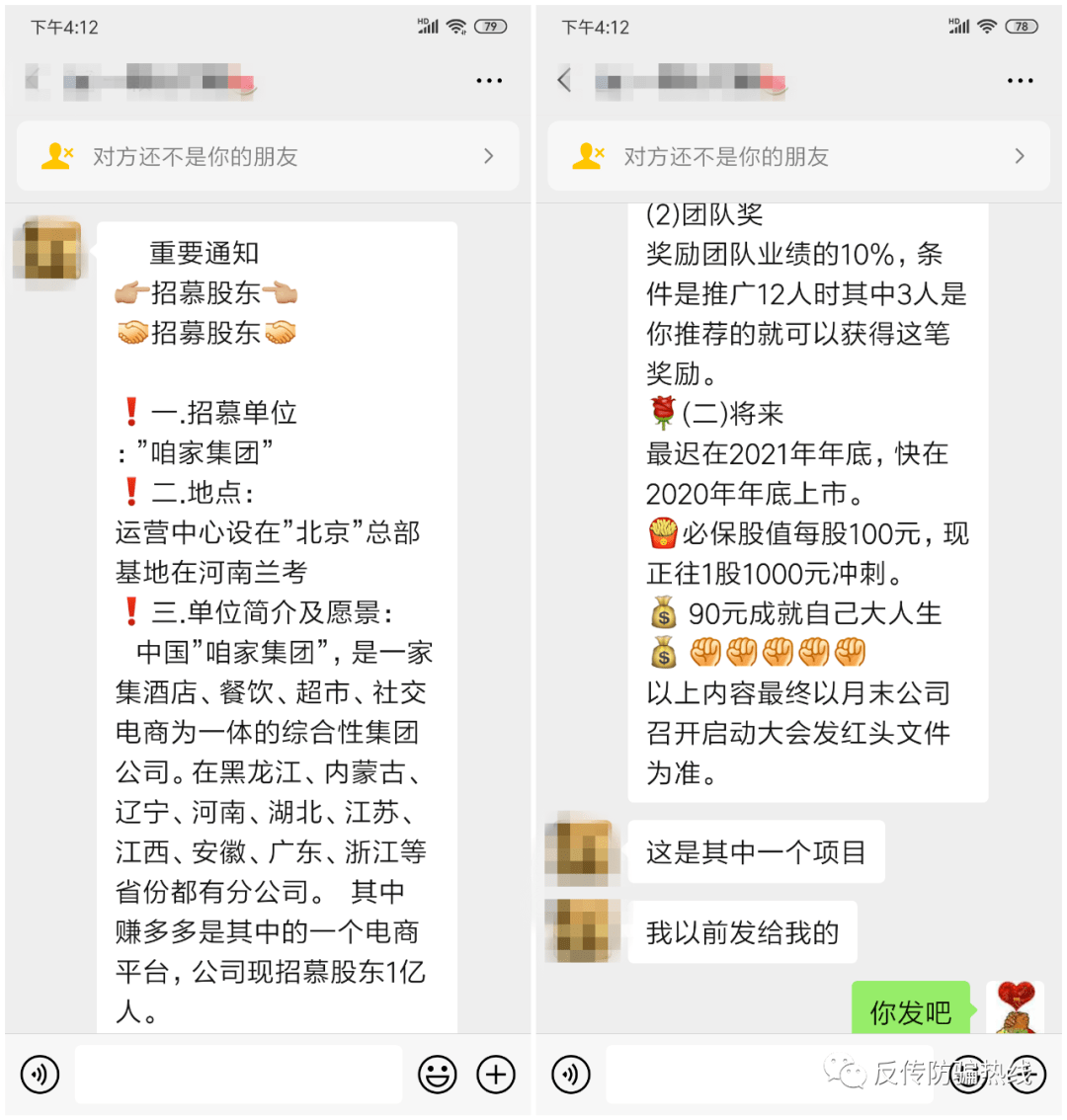Expand the 对方还不是你的朋友 notice via chevron
Screen dimensions: 1067x1120
[489, 156]
